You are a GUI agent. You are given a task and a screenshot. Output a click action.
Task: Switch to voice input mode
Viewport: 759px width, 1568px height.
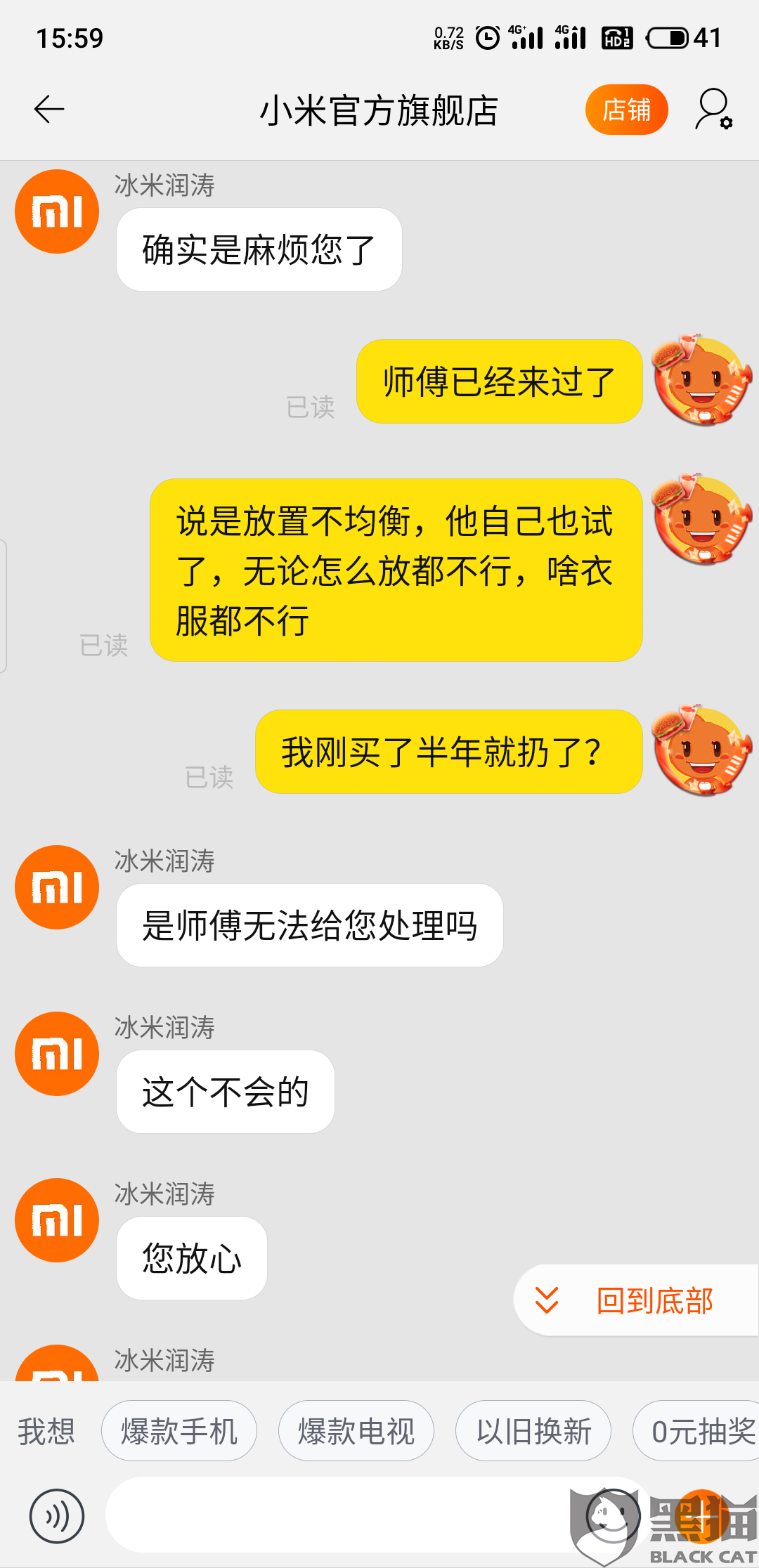pos(57,1516)
